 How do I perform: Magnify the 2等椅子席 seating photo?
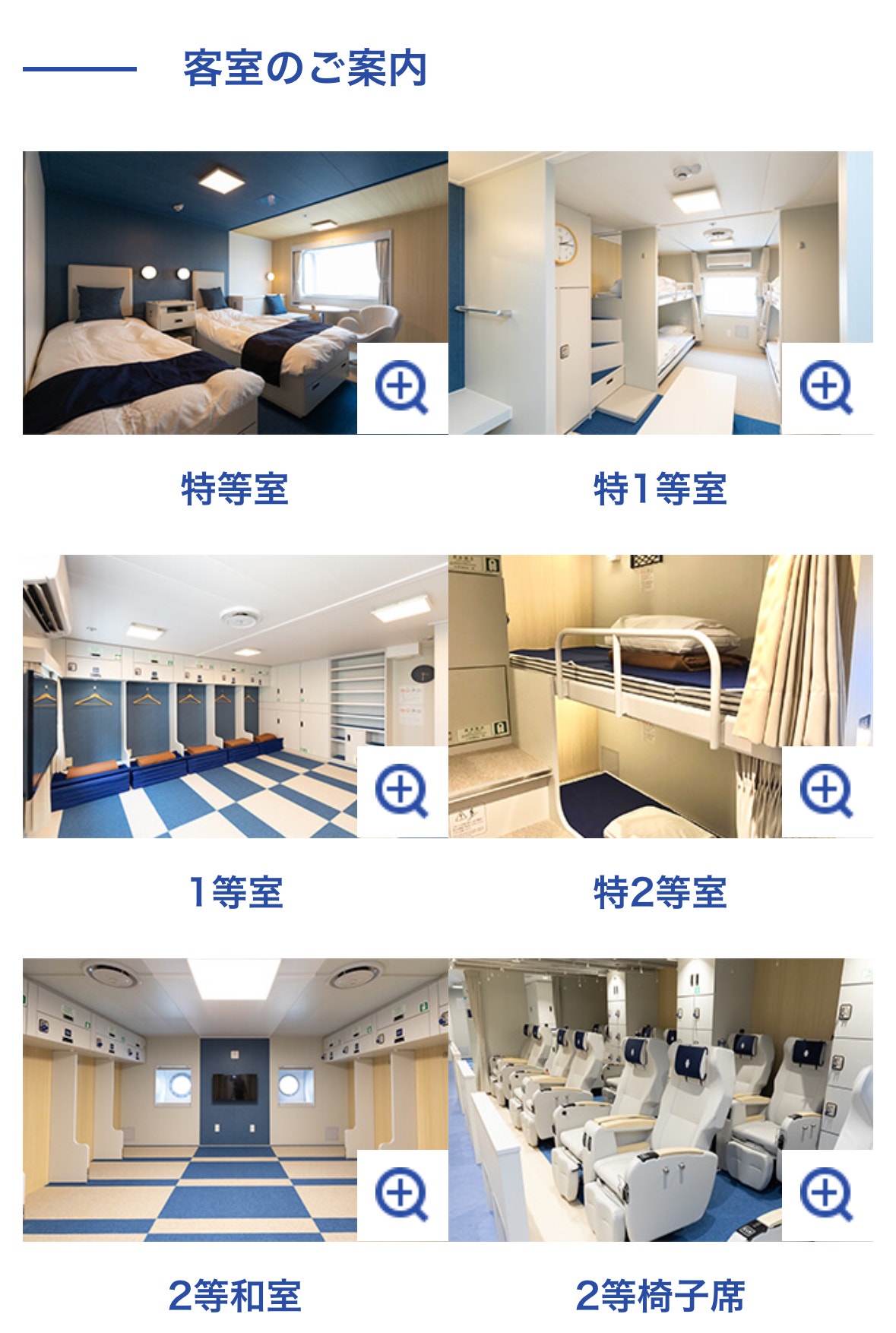click(827, 1195)
